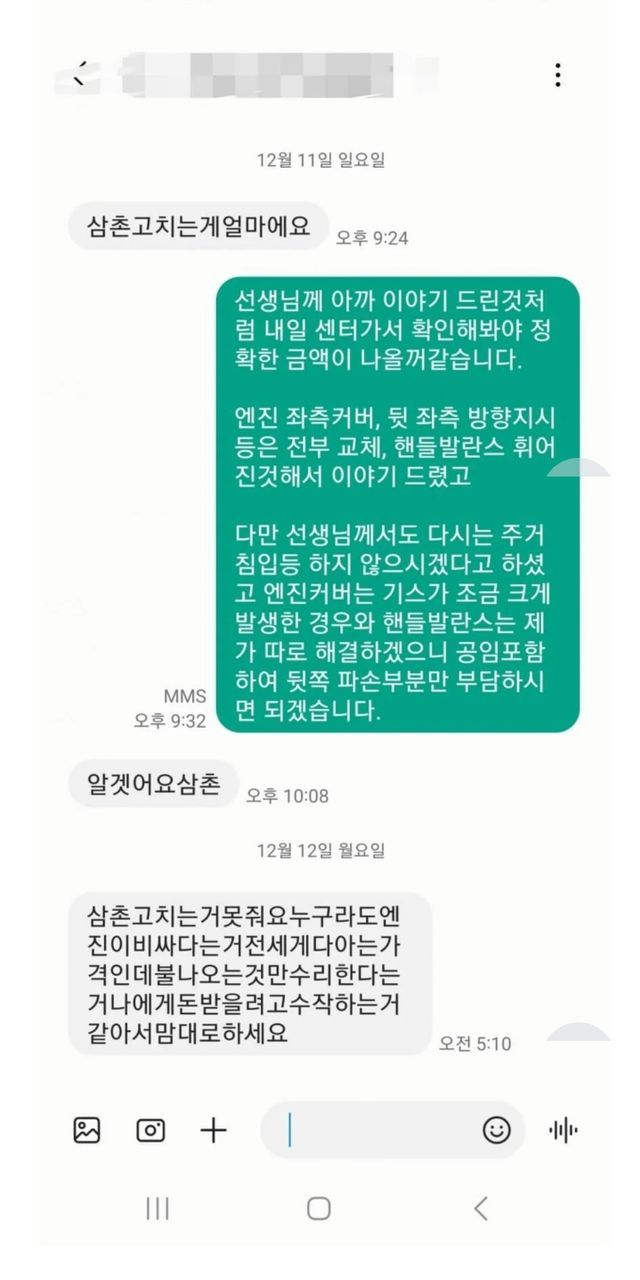The image size is (640, 1280).
Task: Open recent apps from navigation bar
Action: (x=157, y=1208)
